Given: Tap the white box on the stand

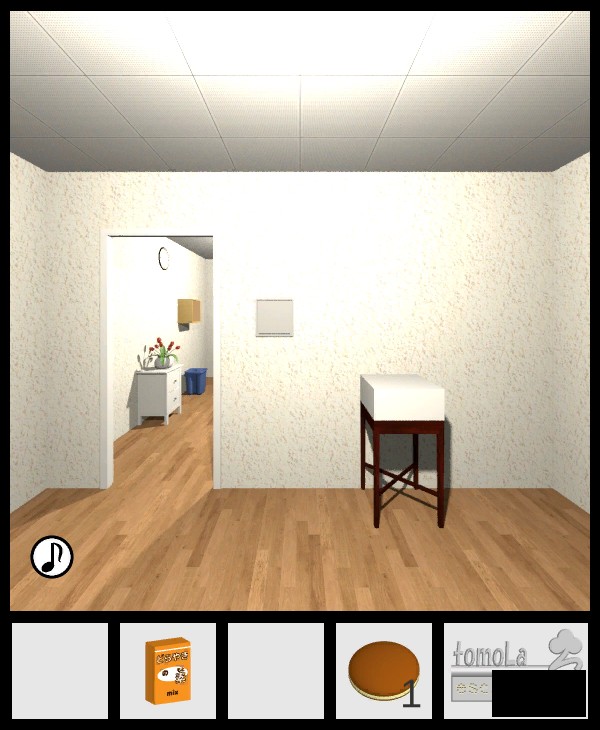Looking at the screenshot, I should click(x=402, y=398).
